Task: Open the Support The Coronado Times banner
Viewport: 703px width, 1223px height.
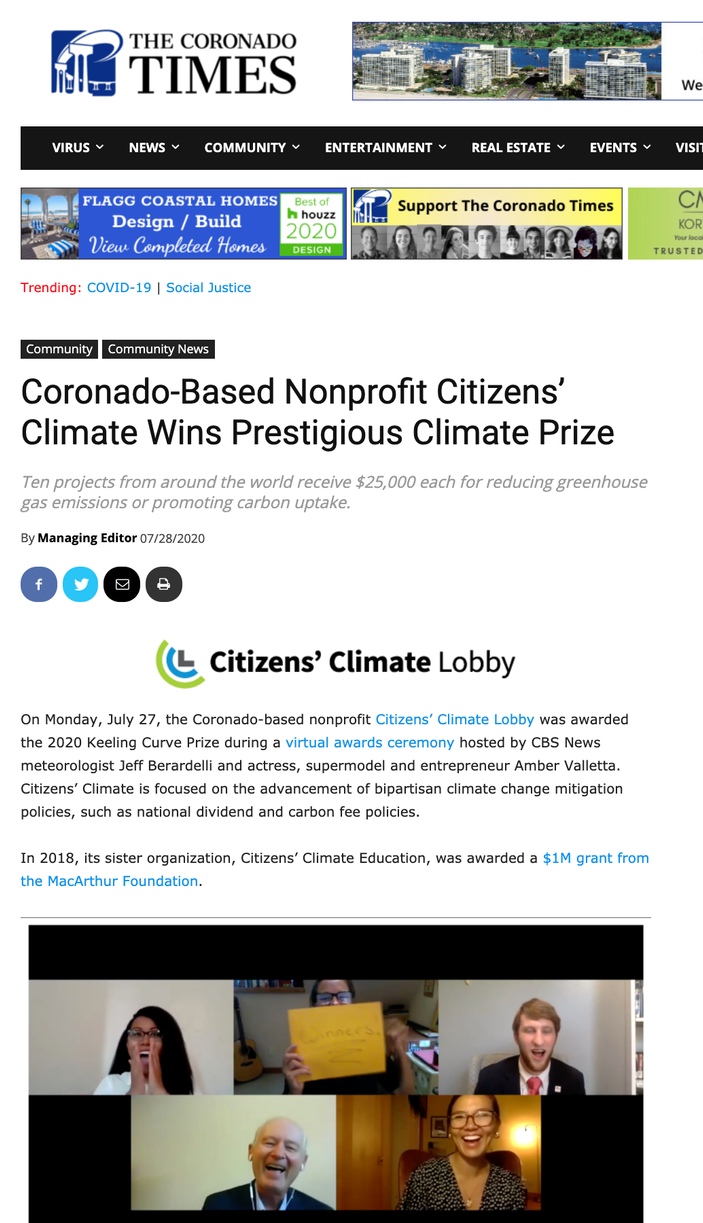Action: [486, 224]
